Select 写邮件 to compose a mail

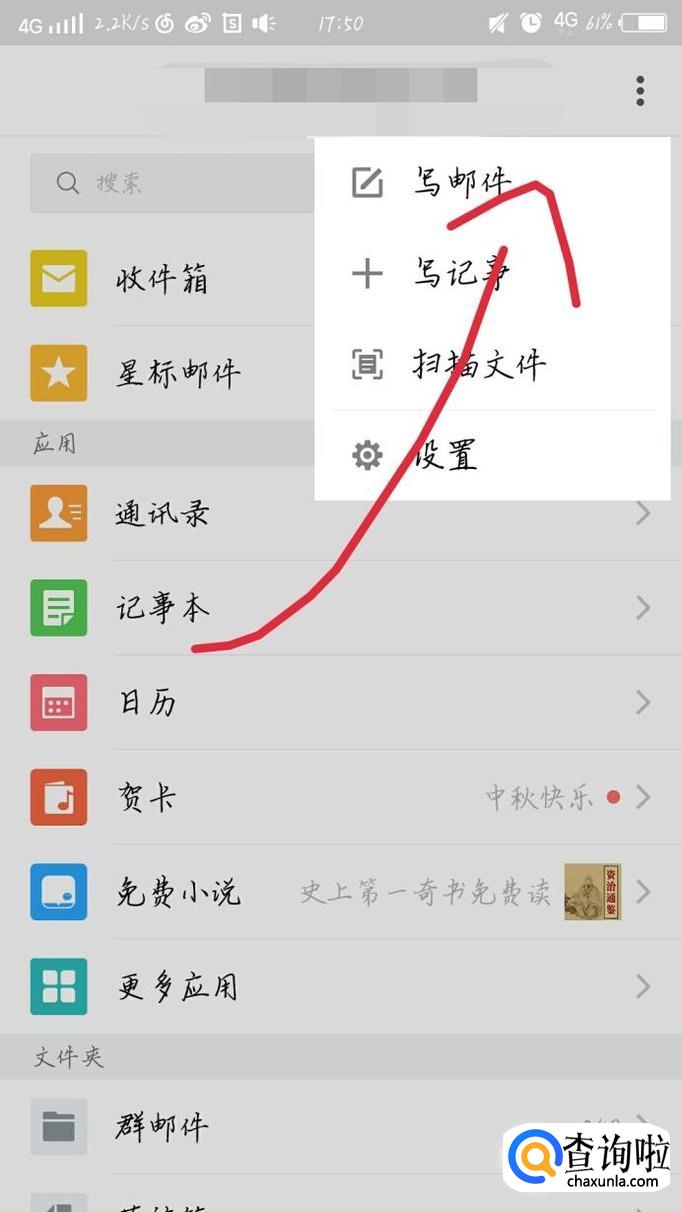pyautogui.click(x=492, y=183)
